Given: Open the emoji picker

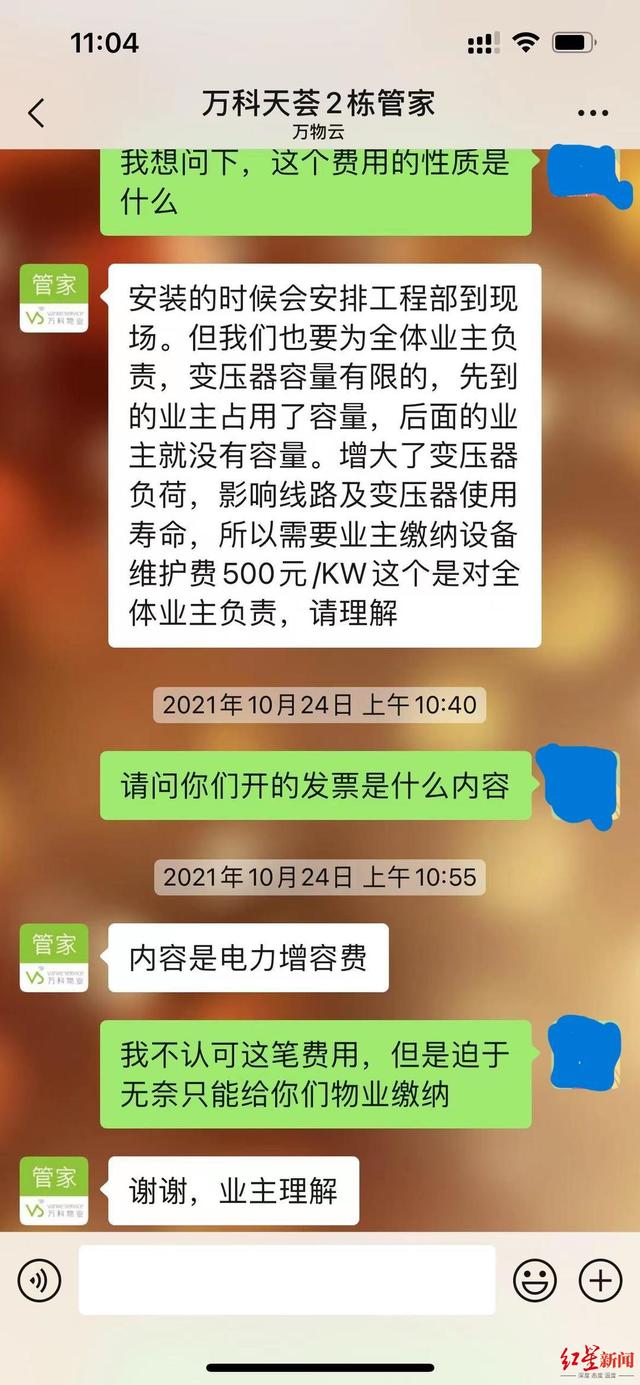Looking at the screenshot, I should click(535, 1280).
